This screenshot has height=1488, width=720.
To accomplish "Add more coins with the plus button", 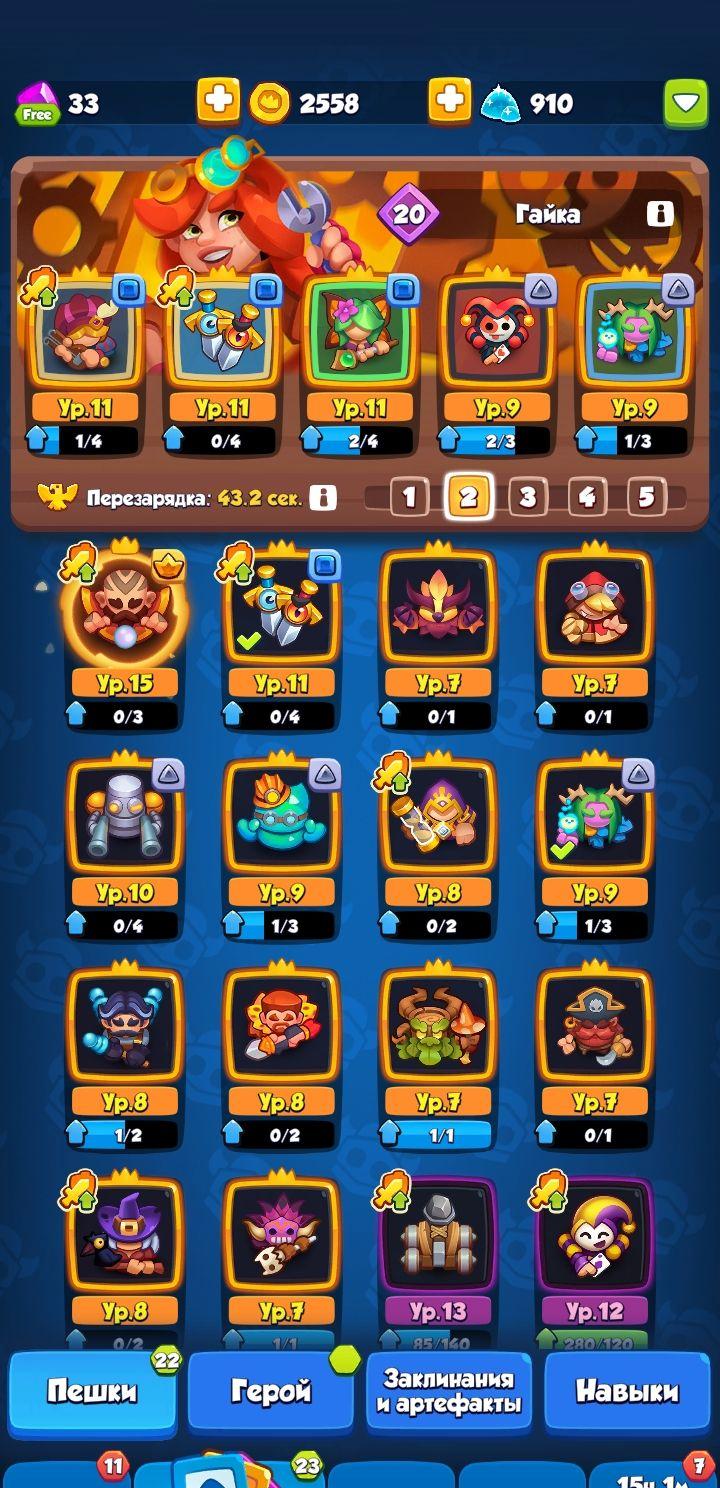I will [x=217, y=101].
